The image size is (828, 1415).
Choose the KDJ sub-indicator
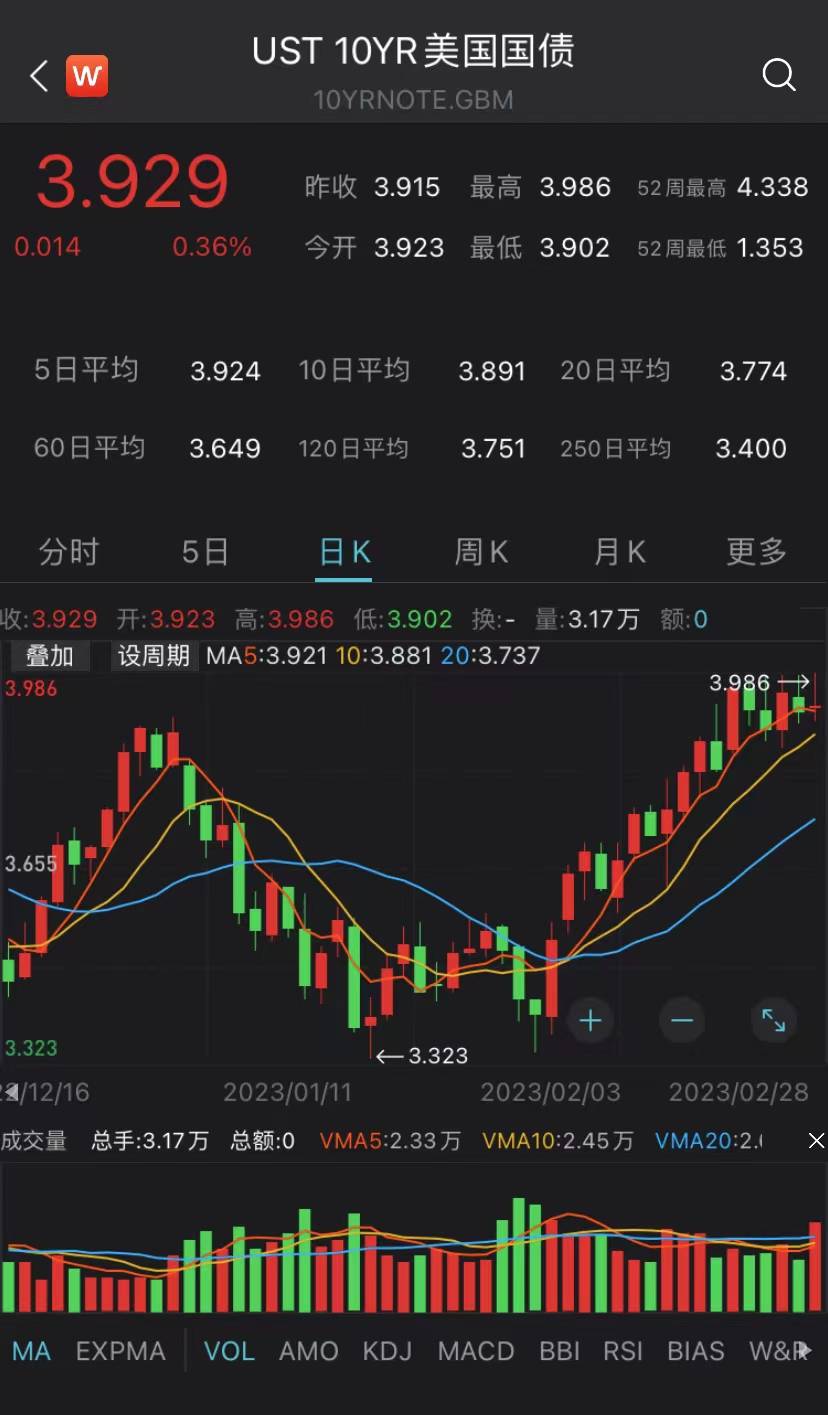click(387, 1351)
